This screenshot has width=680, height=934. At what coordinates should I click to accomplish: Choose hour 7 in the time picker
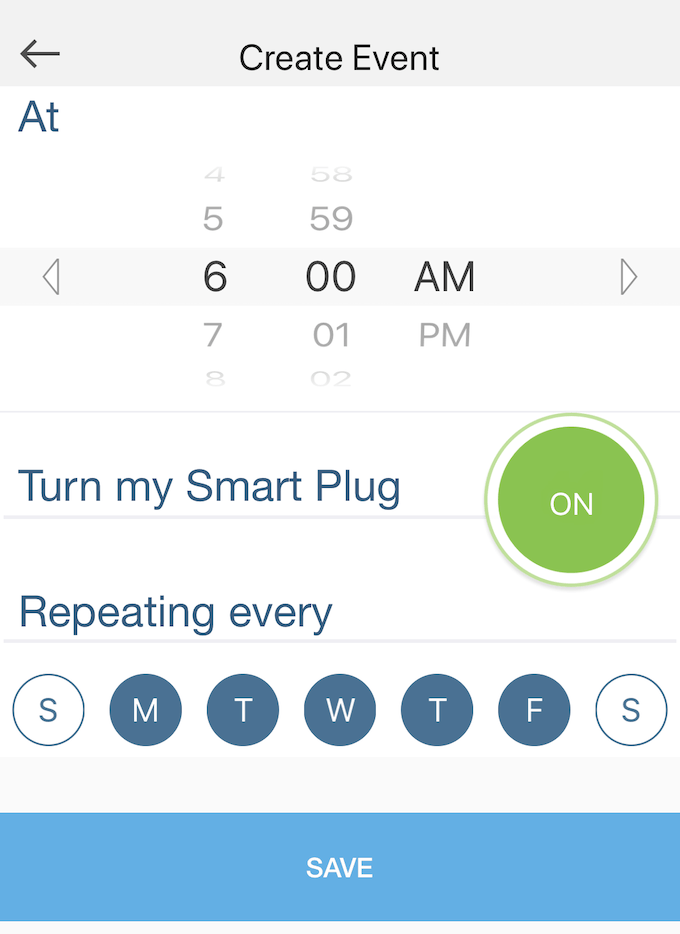(x=213, y=335)
